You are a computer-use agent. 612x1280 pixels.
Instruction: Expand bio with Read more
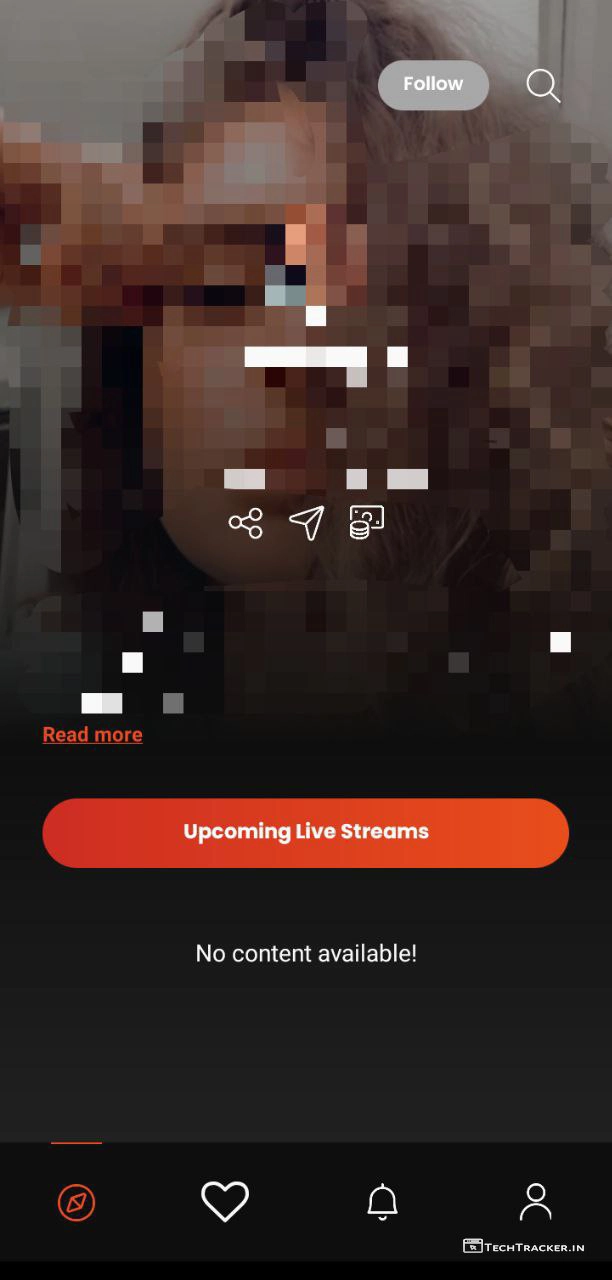(x=92, y=735)
